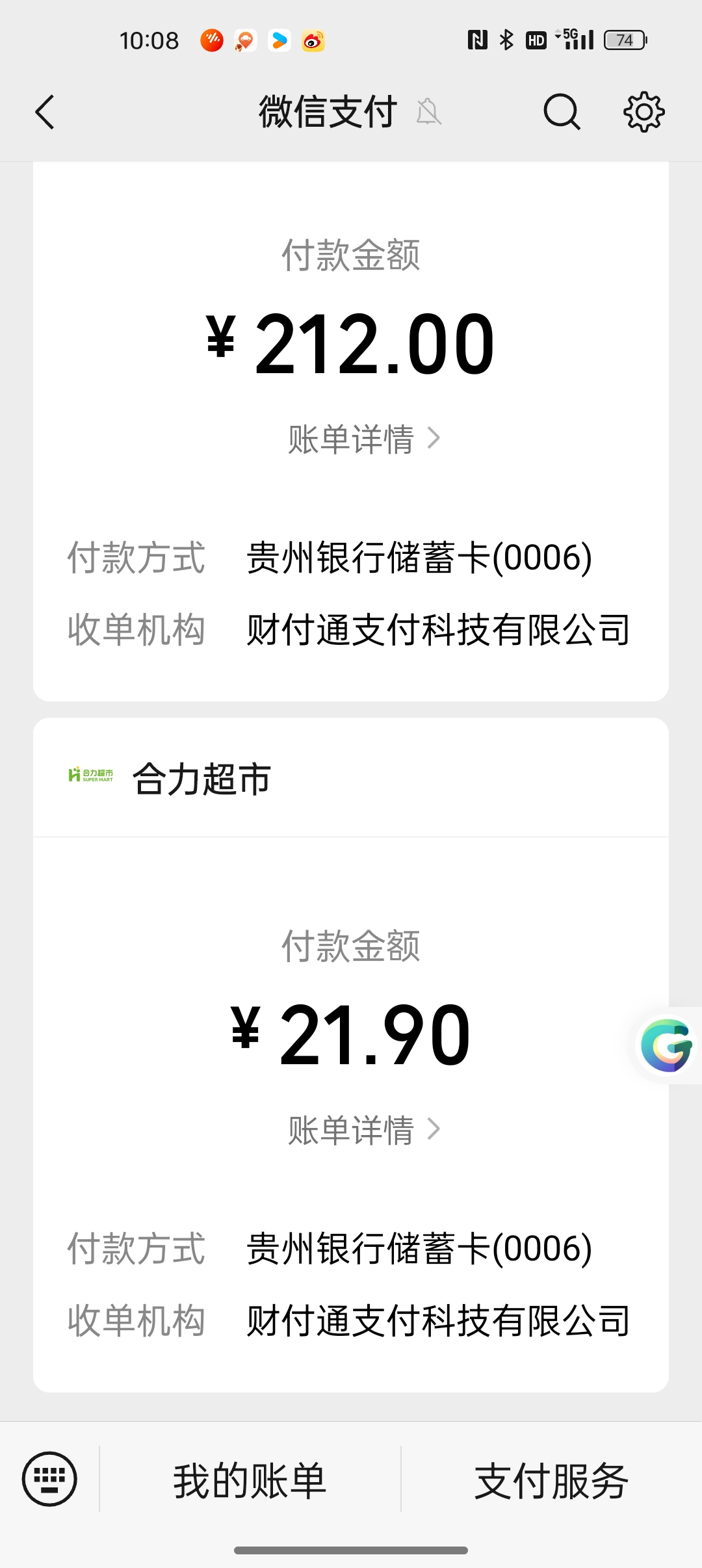702x1568 pixels.
Task: Open search in 微信支付
Action: tap(562, 112)
